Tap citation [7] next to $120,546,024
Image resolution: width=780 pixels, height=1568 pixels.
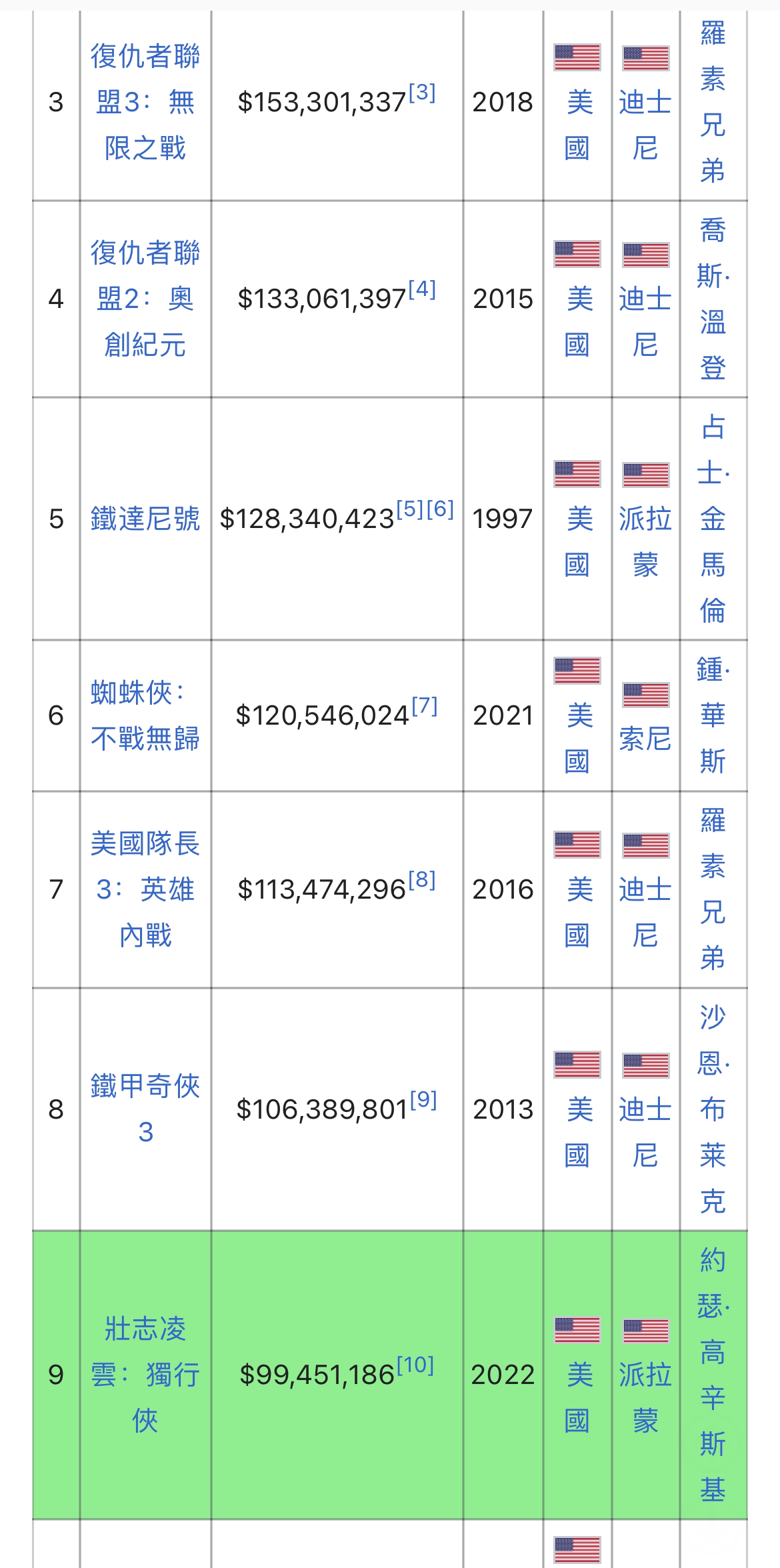425,706
